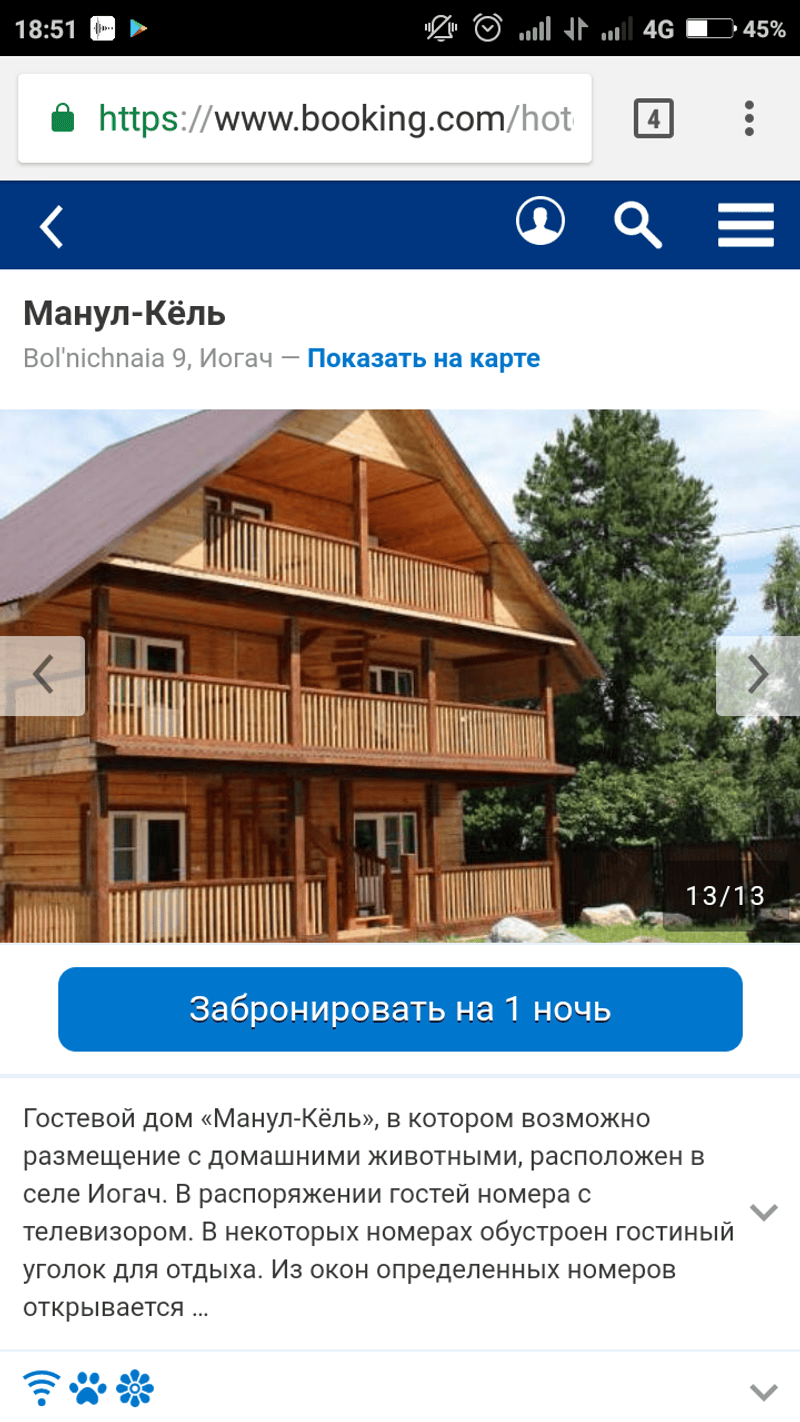
Task: Expand the guest house description
Action: [x=764, y=1213]
